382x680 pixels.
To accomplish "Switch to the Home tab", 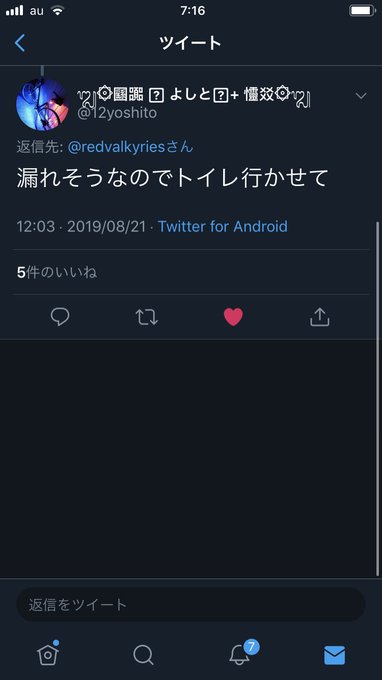I will 48,653.
